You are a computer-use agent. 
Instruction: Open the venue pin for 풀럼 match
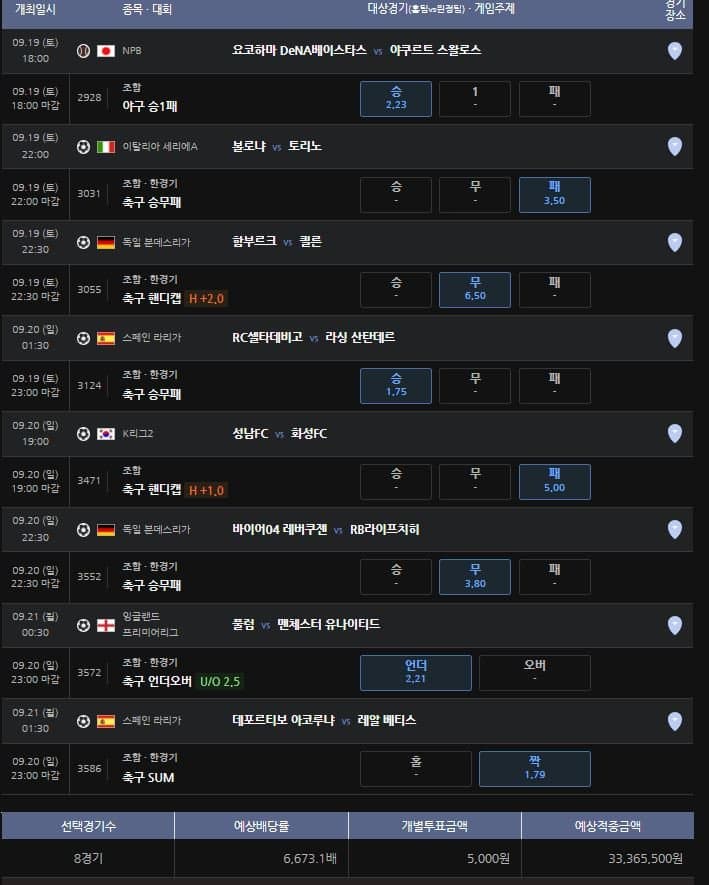(675, 625)
